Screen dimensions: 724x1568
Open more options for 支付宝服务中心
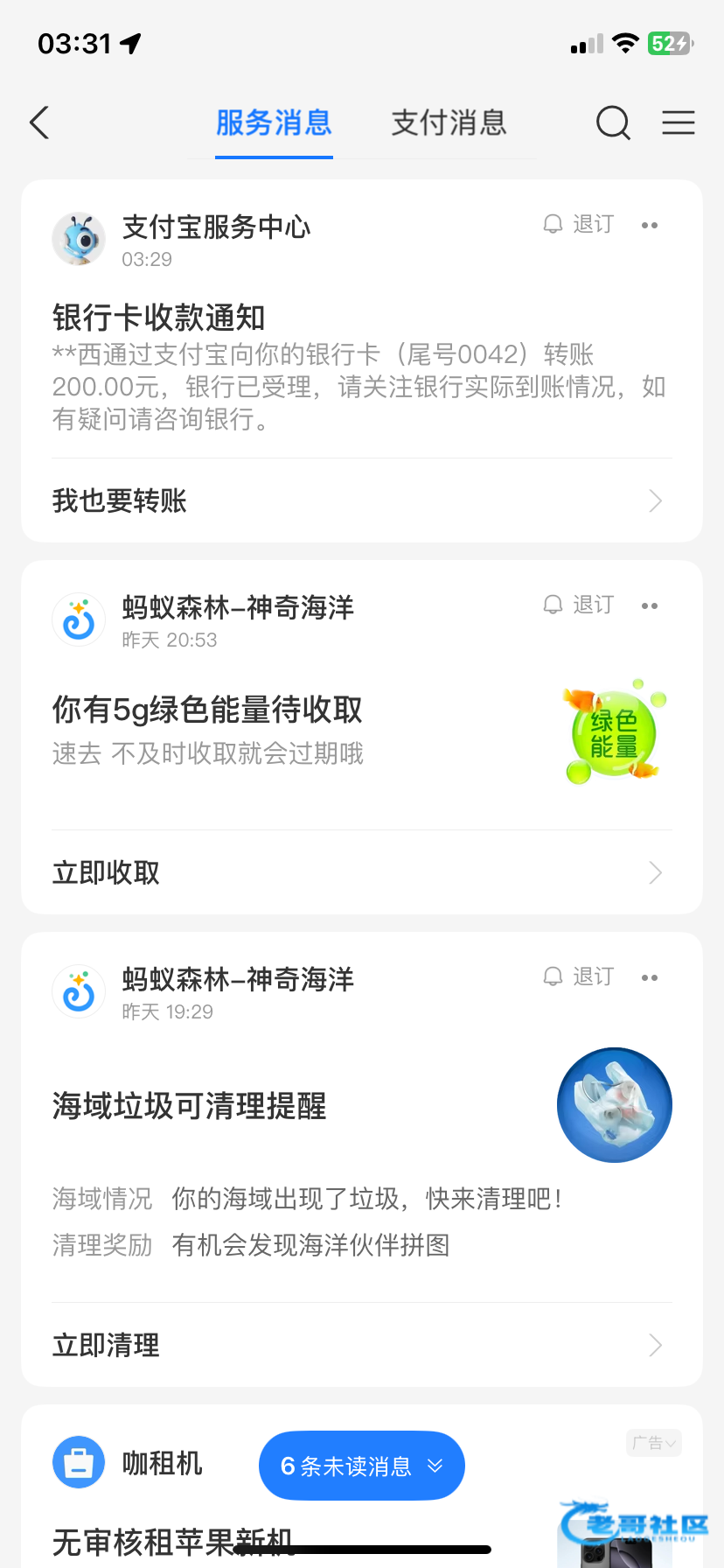[650, 226]
